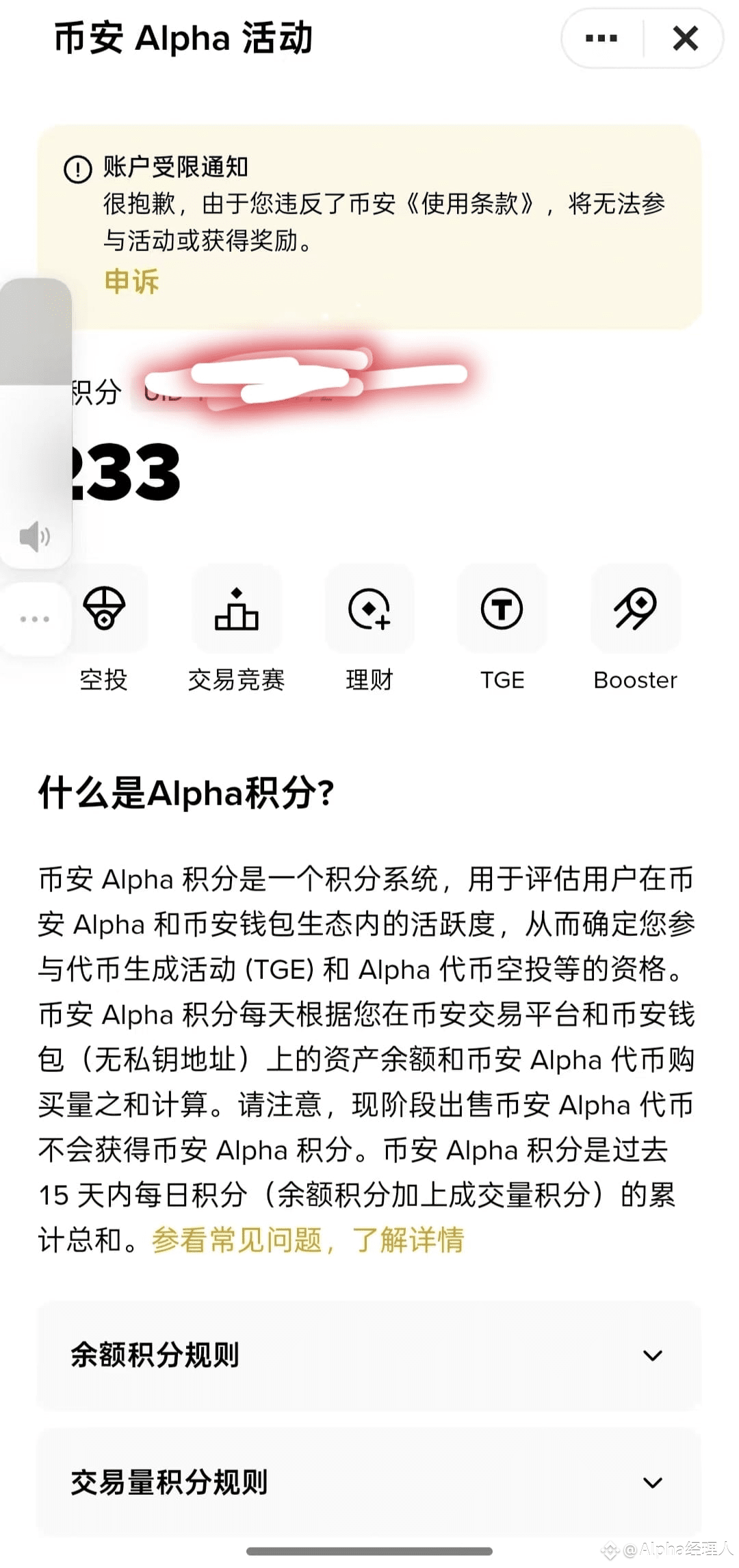The image size is (739, 1568).
Task: Close the 币安 Alpha 活动 mini program
Action: [x=685, y=38]
